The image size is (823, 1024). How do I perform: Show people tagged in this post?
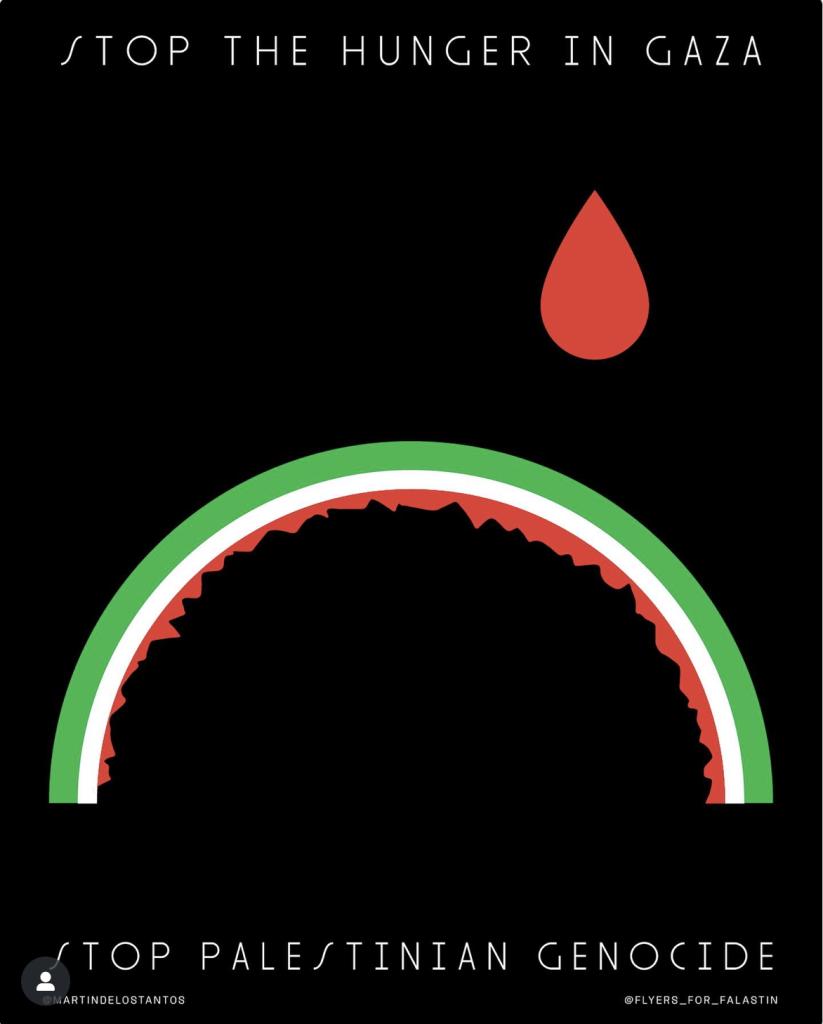coord(45,980)
